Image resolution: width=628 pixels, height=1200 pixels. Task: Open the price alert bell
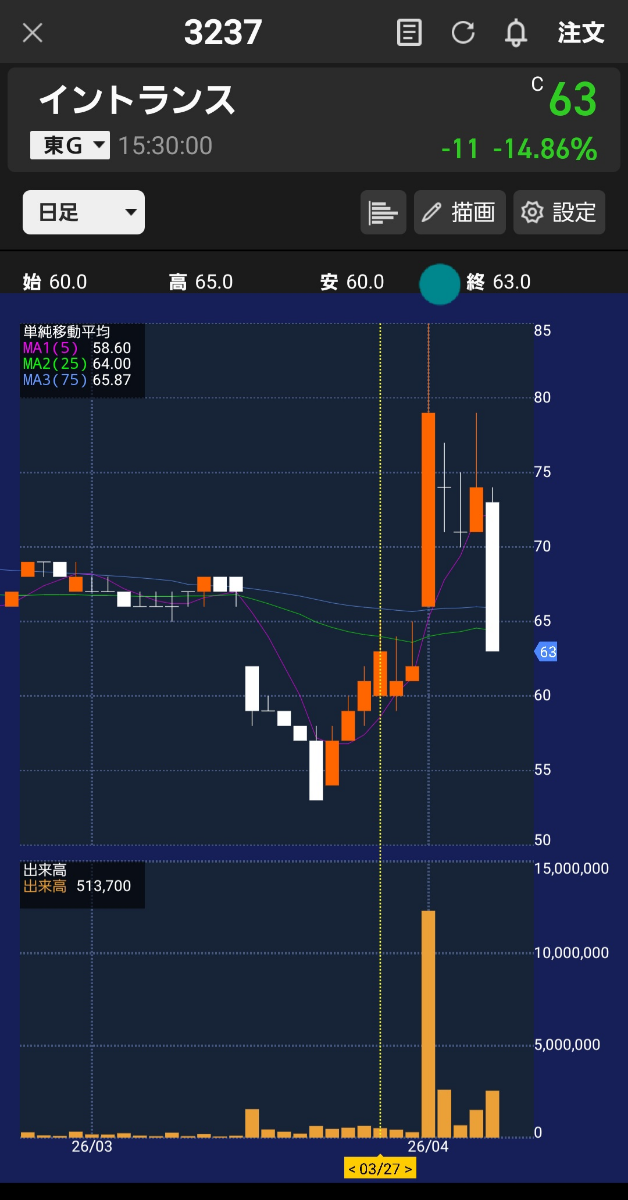coord(516,33)
